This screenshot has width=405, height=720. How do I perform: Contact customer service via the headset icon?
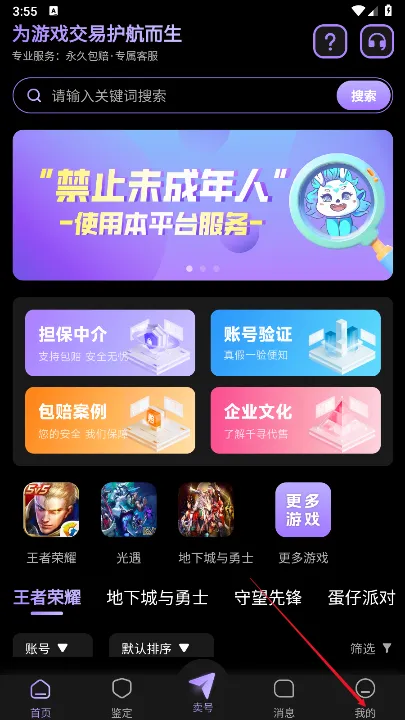click(x=377, y=41)
